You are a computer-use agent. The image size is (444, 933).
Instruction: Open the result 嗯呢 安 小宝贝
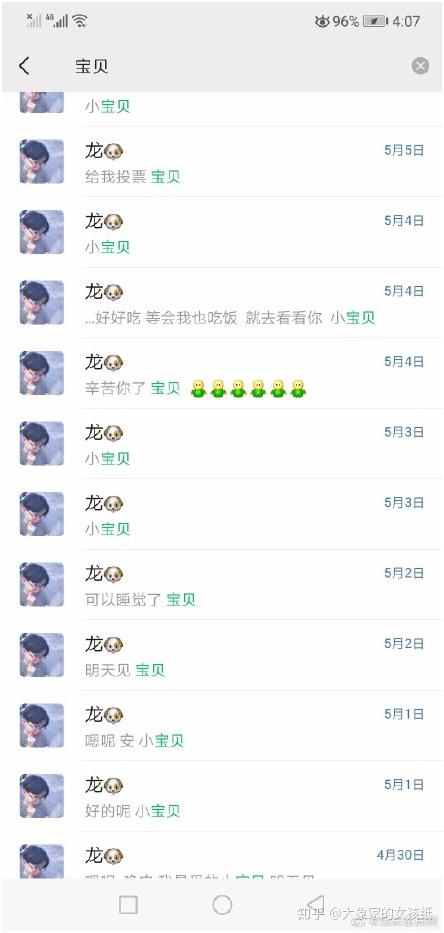[x=222, y=726]
